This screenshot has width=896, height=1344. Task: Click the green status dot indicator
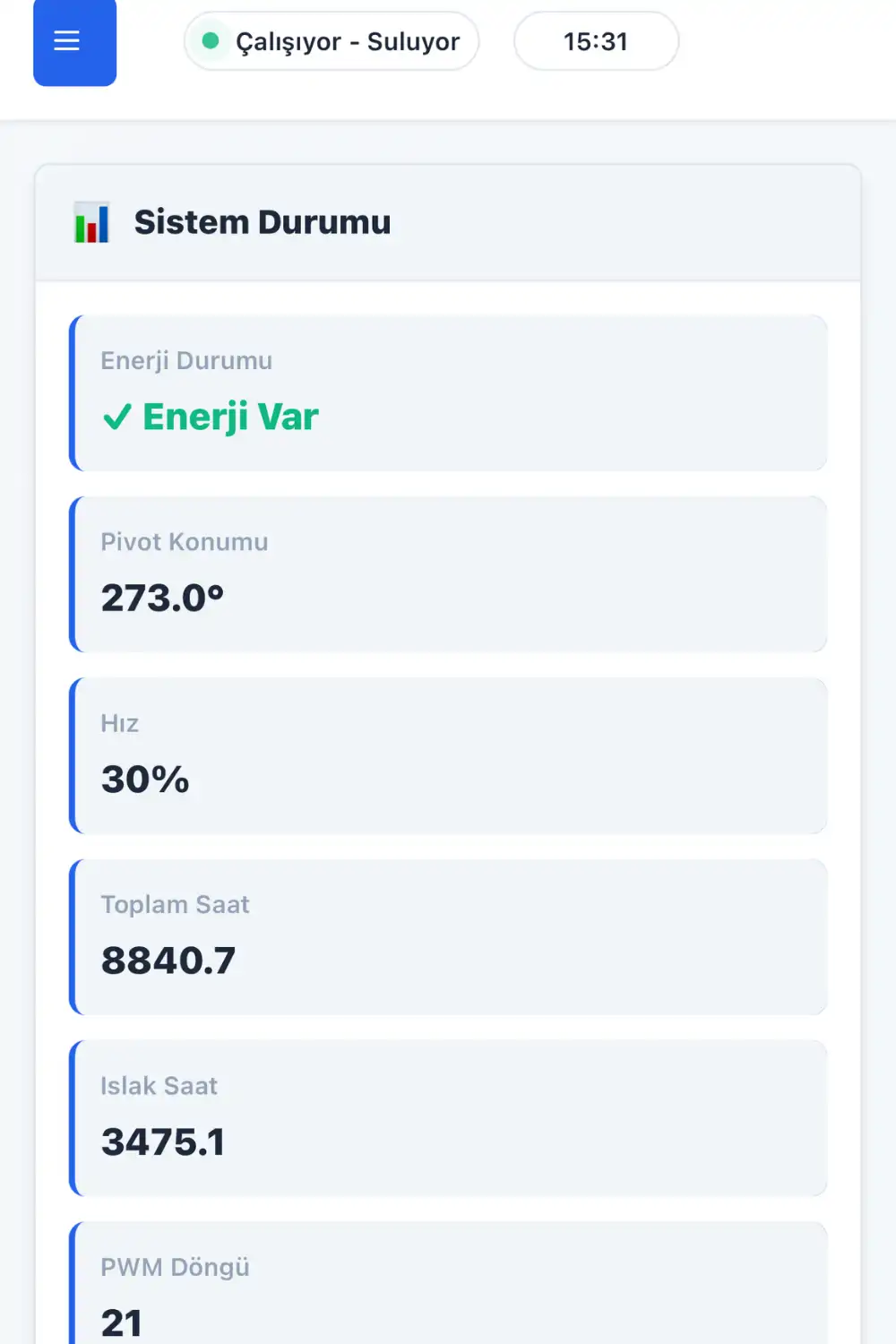pos(211,41)
